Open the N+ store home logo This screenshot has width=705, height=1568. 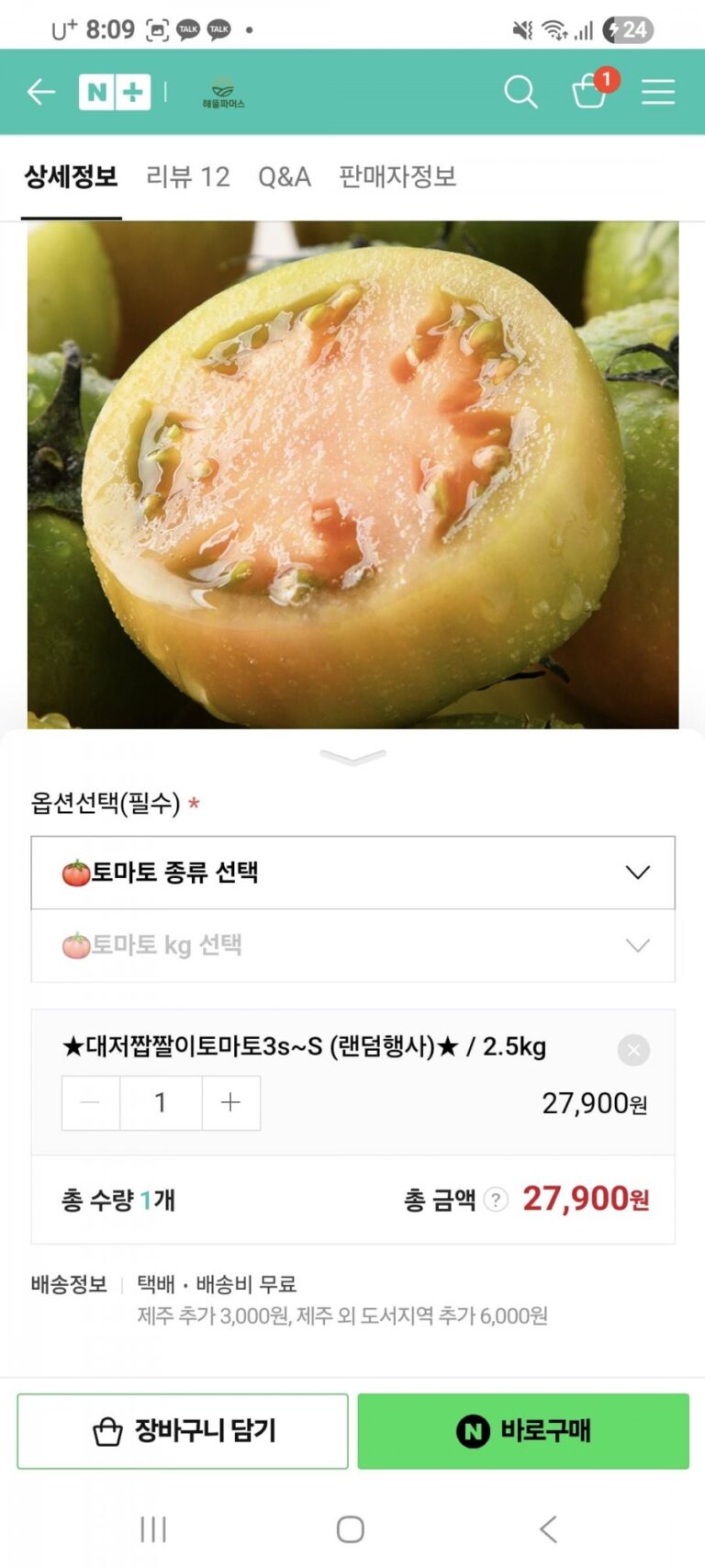coord(115,92)
